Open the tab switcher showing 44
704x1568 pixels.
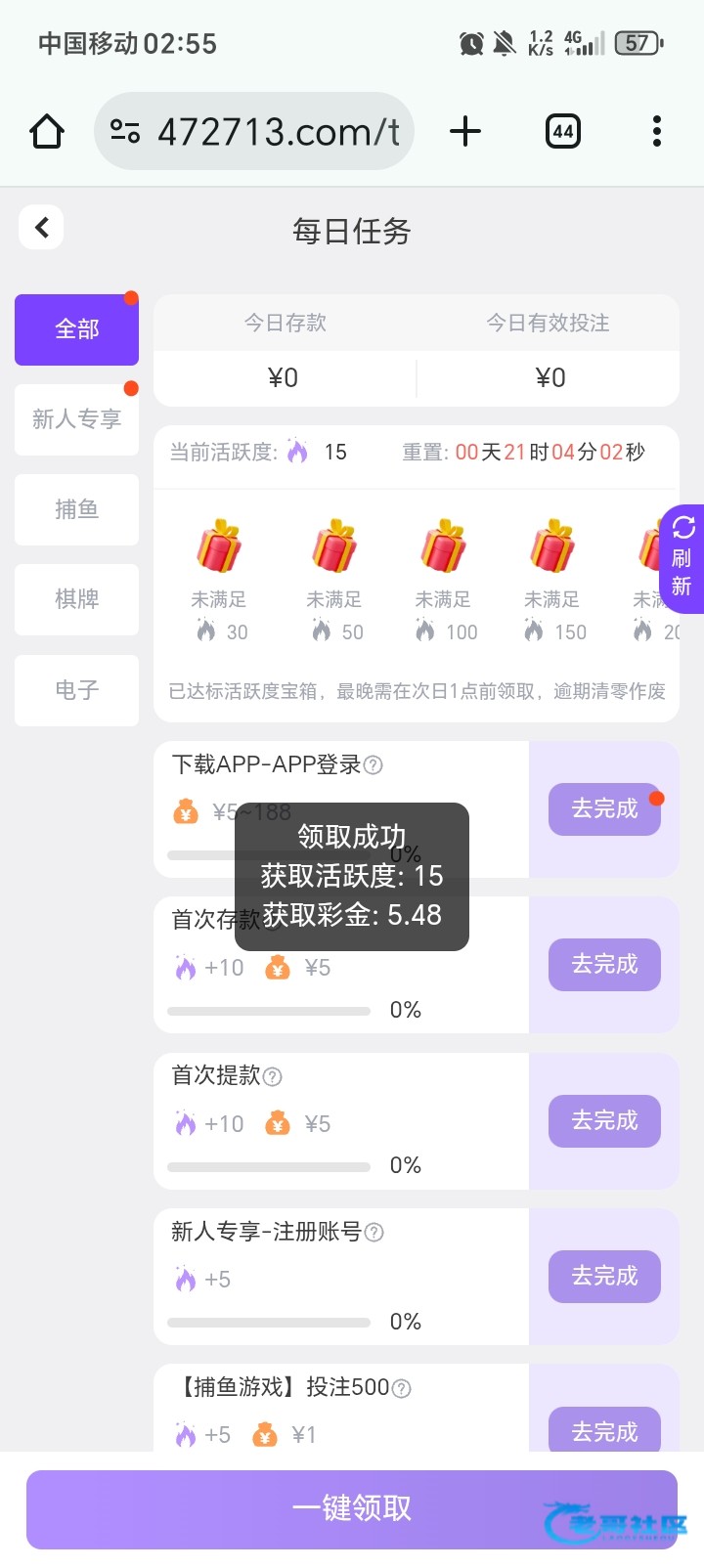tap(563, 131)
